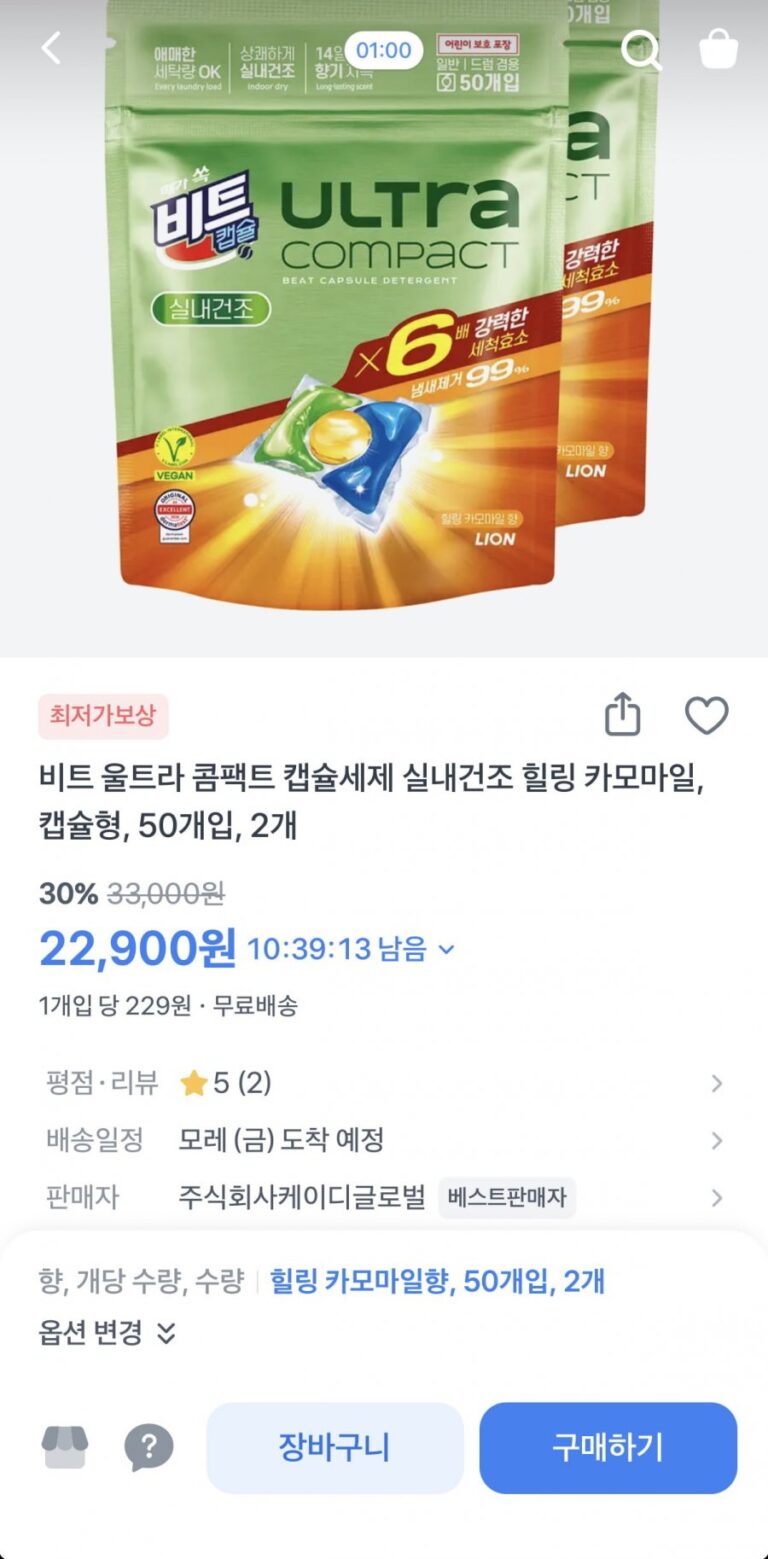Tap 구매하기 to buy now
Viewport: 768px width, 1559px height.
[608, 1447]
